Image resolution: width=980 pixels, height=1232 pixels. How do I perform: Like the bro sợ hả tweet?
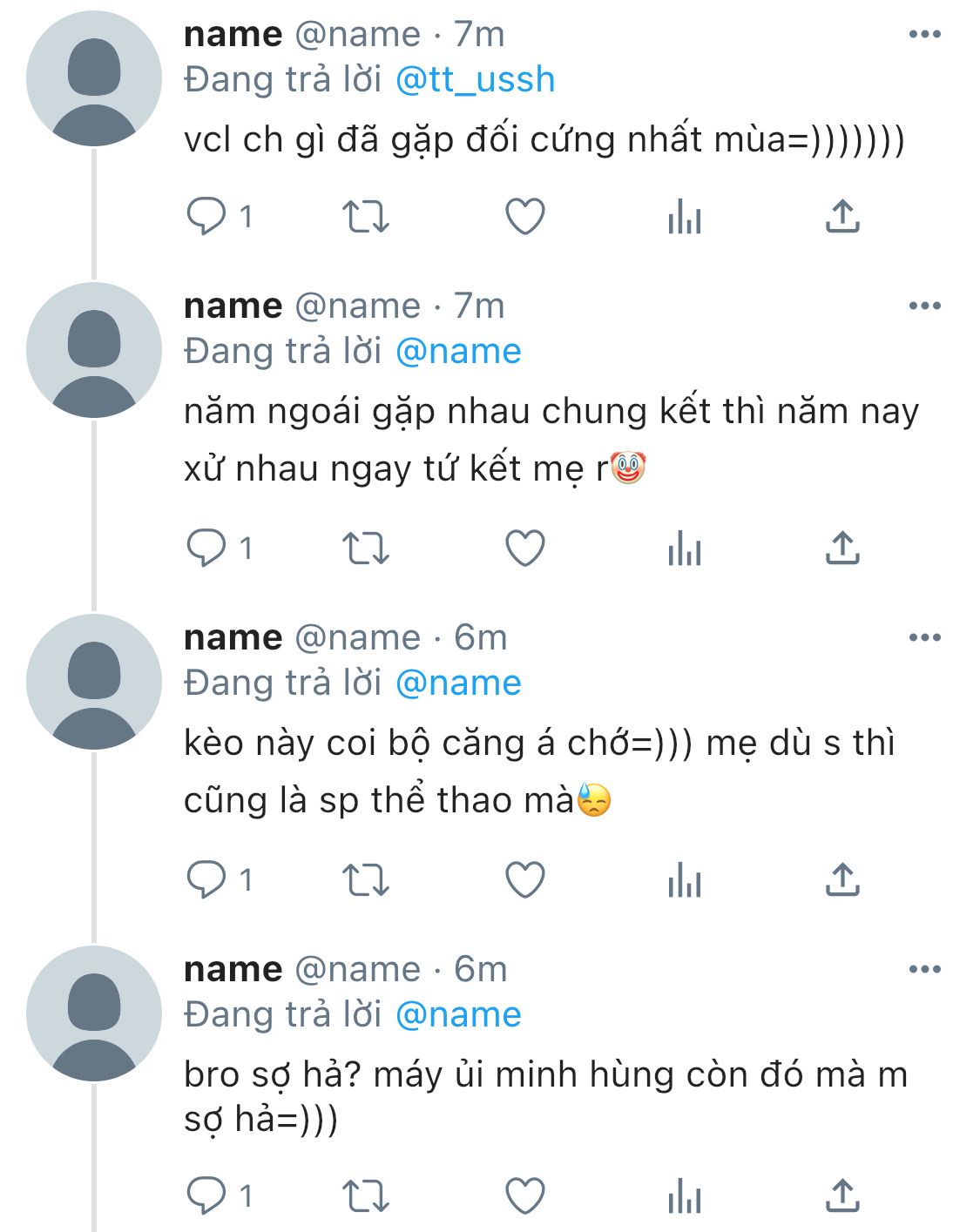(525, 1195)
